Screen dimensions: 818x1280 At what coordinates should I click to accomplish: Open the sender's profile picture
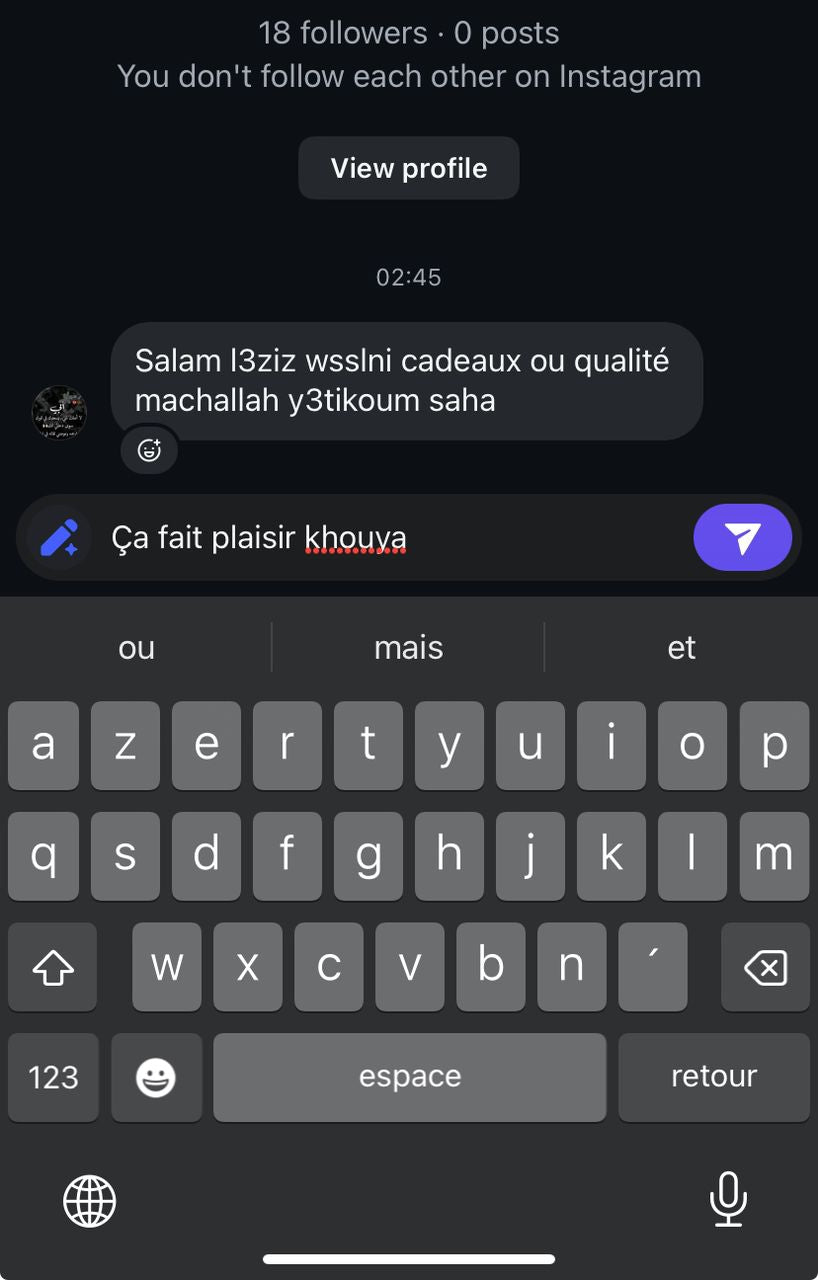coord(60,411)
